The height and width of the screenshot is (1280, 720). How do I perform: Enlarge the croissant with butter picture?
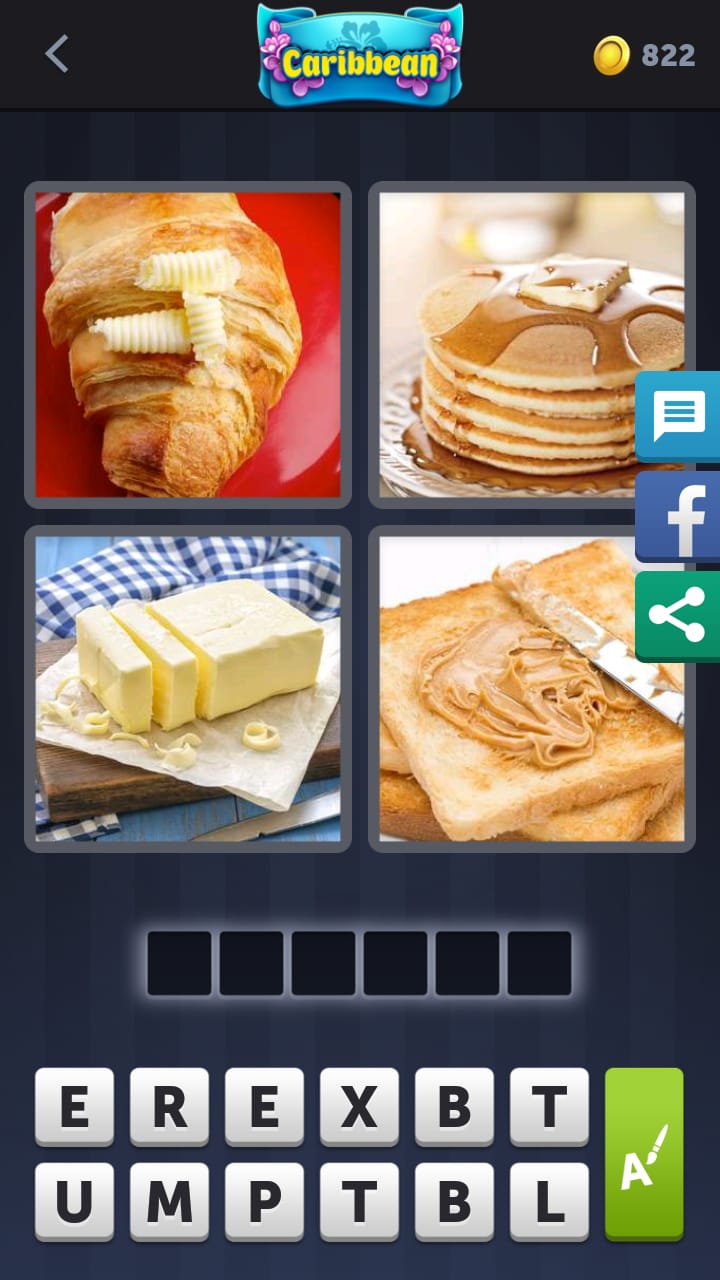188,345
